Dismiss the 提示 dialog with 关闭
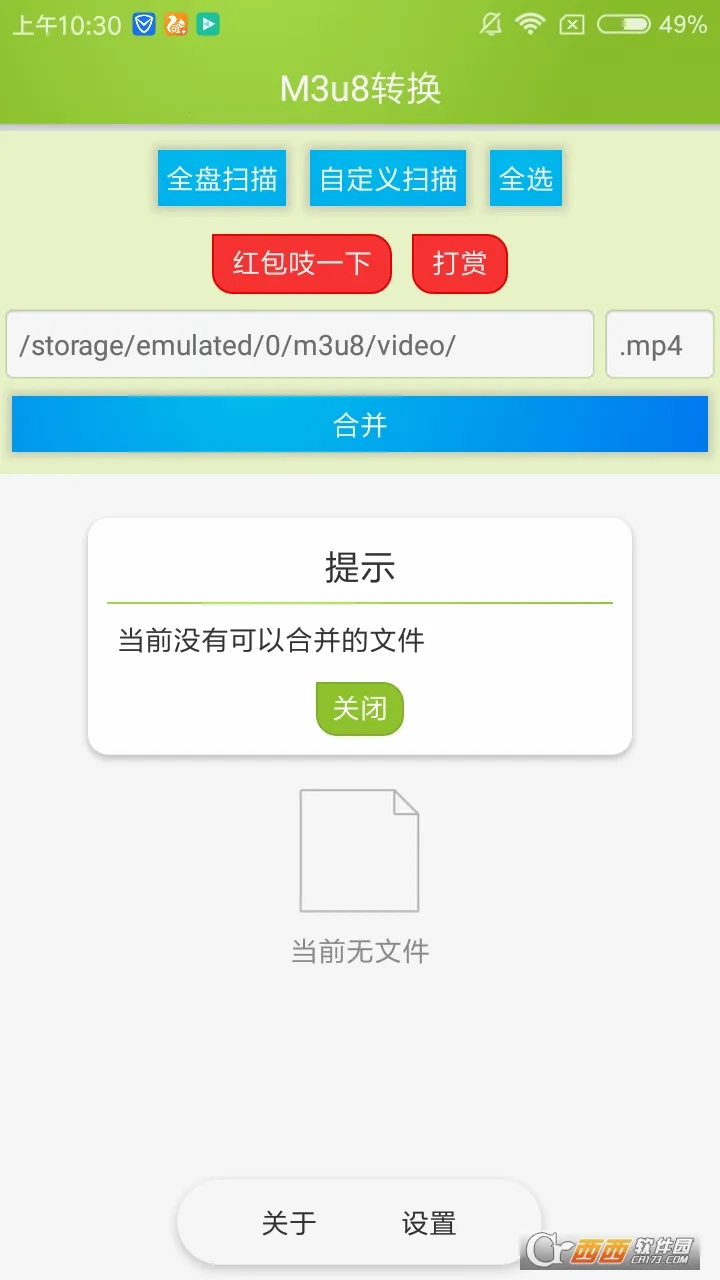Image resolution: width=720 pixels, height=1280 pixels. (x=360, y=709)
